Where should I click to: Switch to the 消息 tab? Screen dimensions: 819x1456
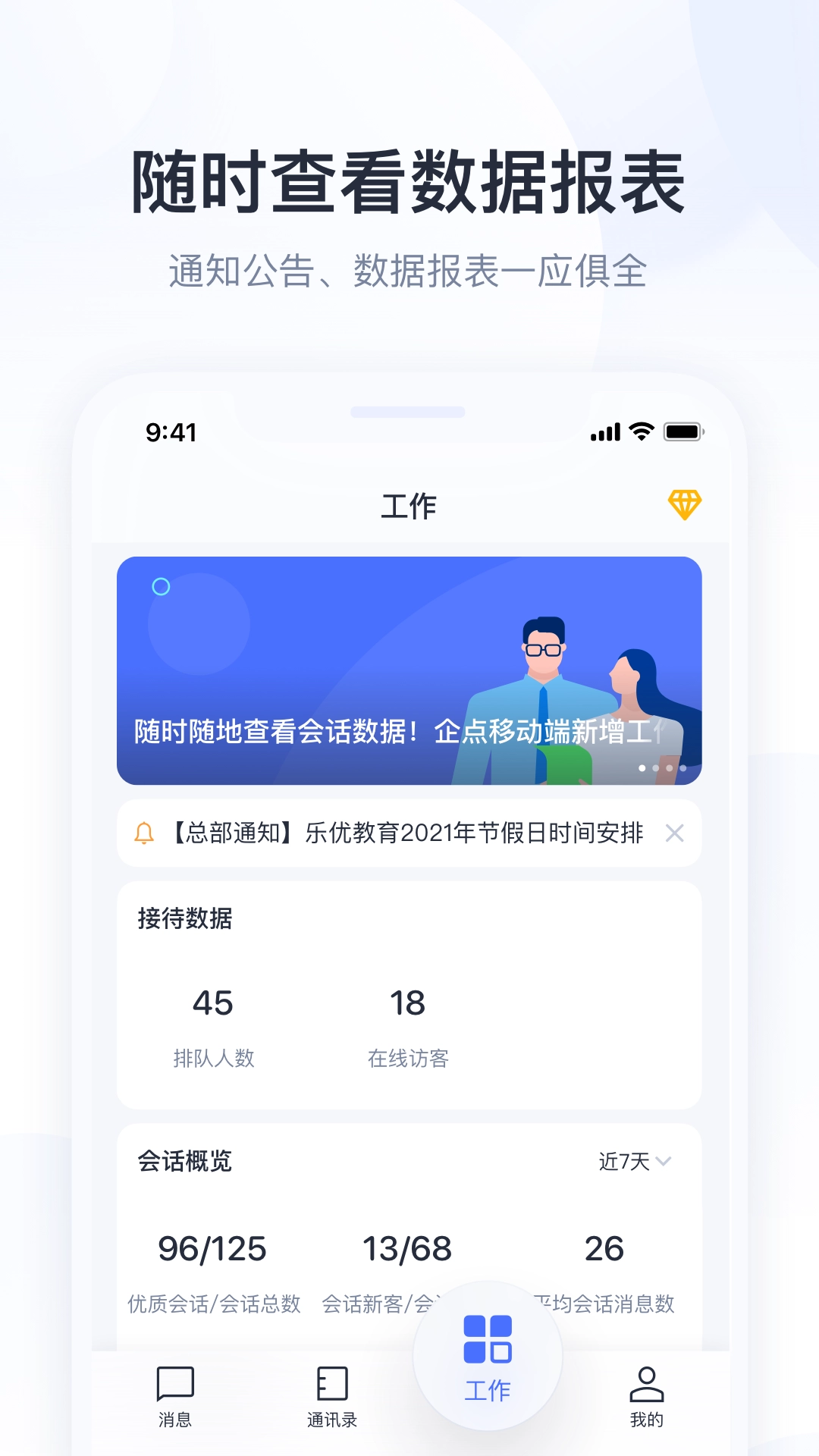(175, 1395)
